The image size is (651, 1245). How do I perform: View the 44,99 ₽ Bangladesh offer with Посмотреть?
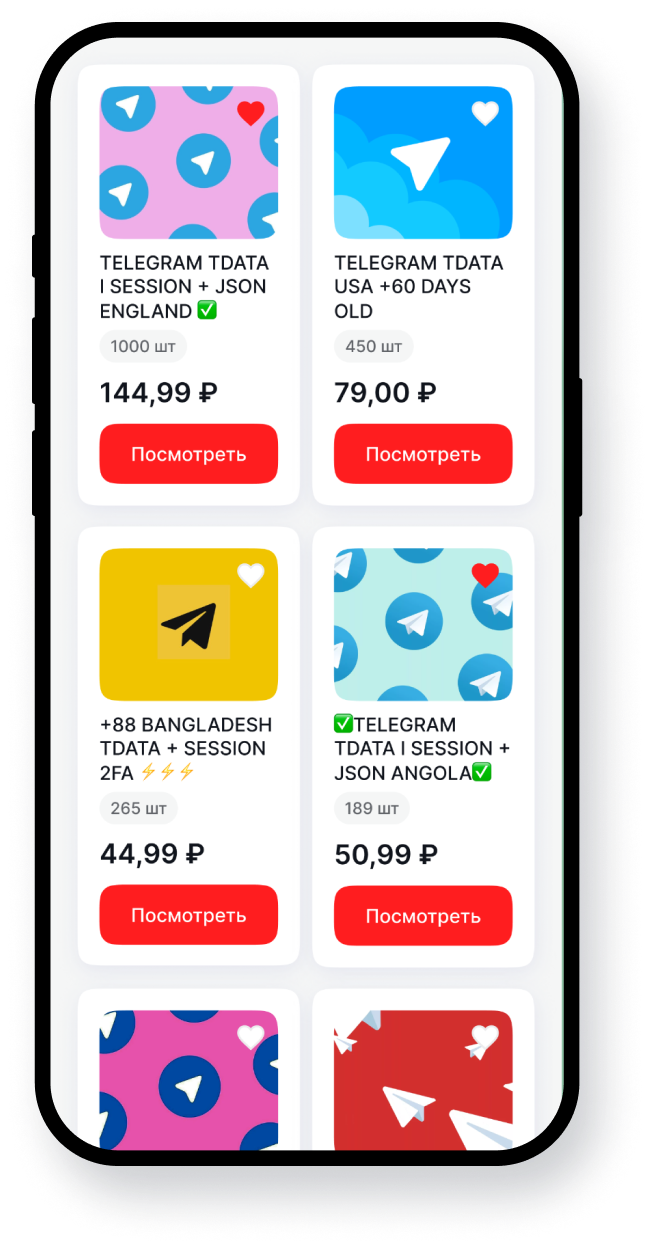coord(189,915)
